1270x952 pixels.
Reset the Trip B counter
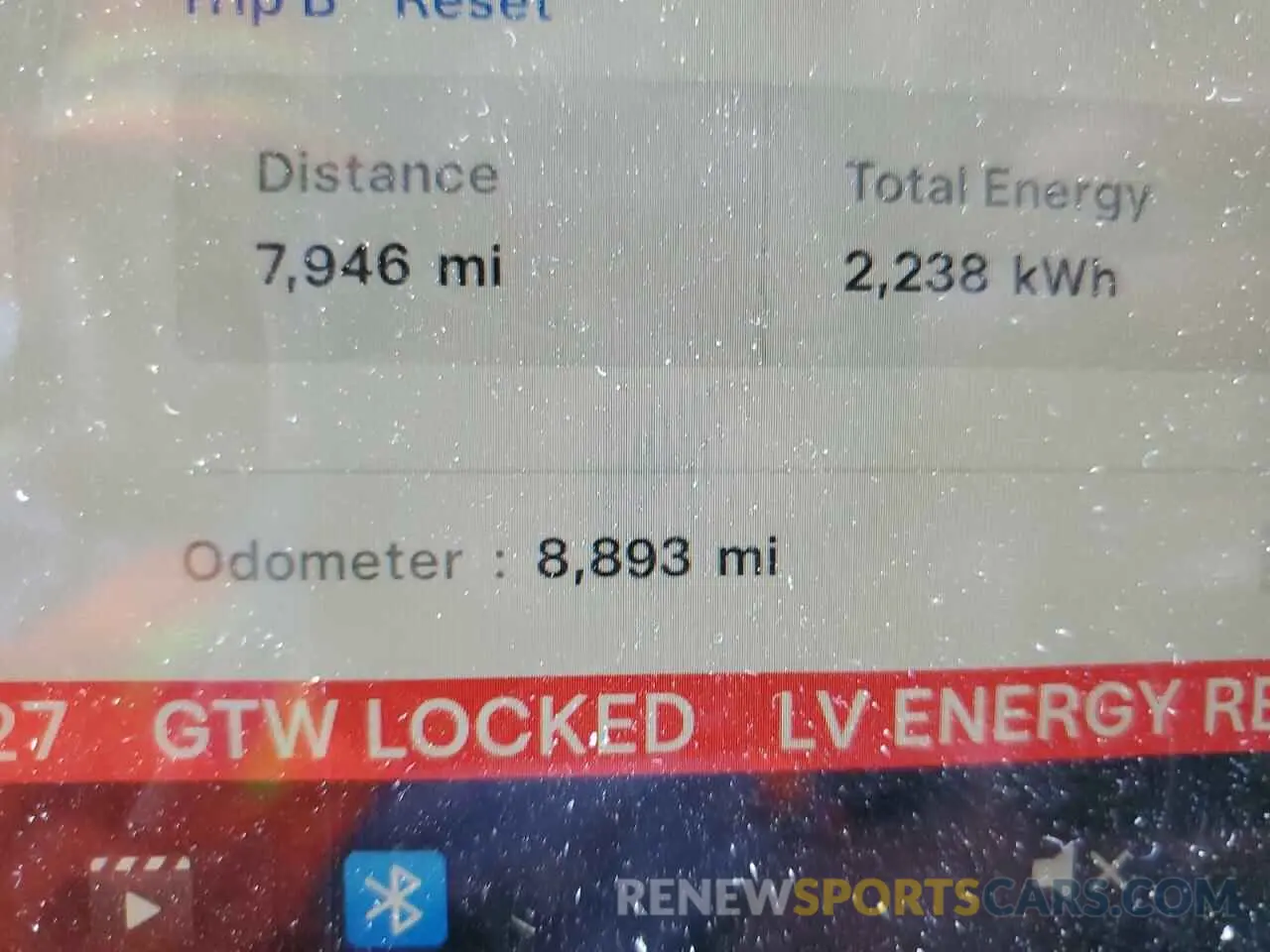pyautogui.click(x=472, y=10)
